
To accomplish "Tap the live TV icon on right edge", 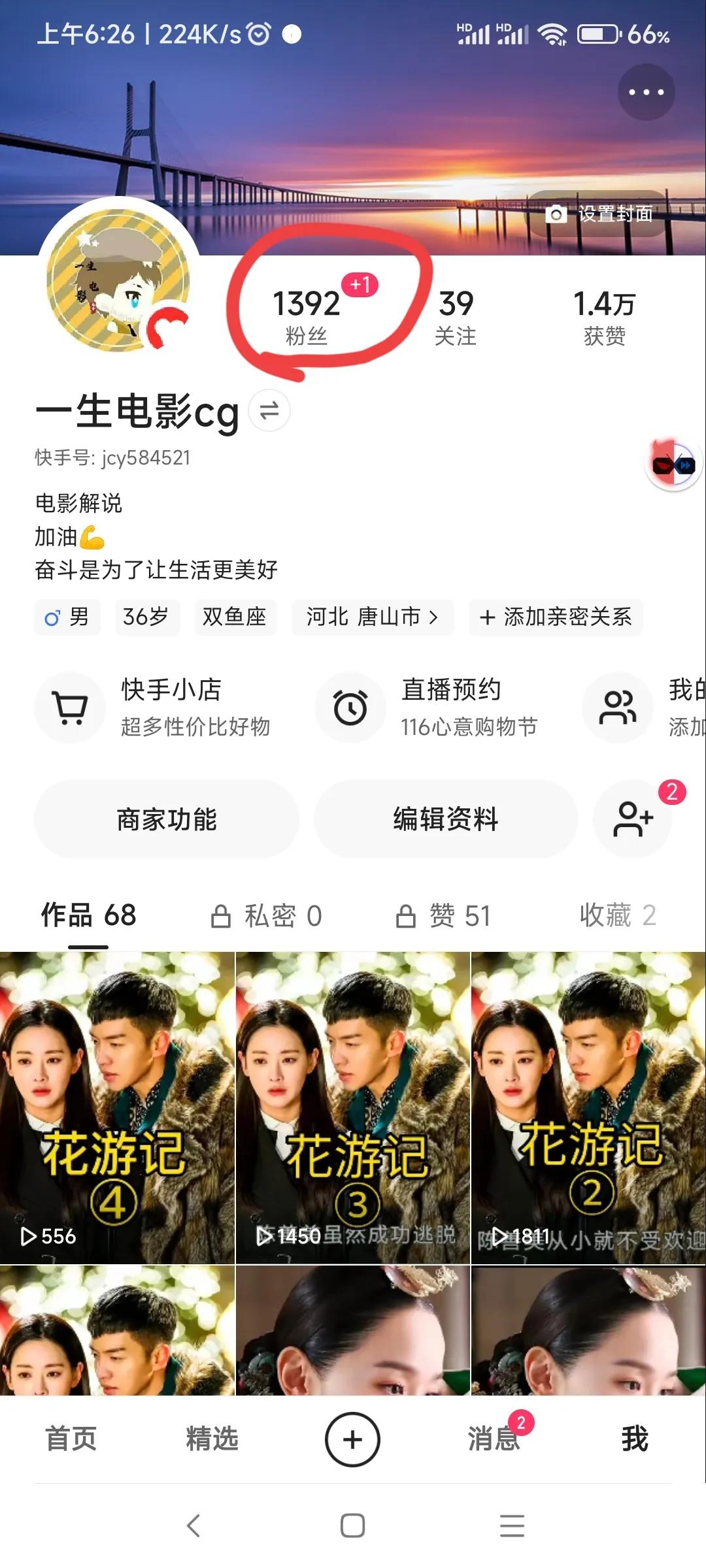I will coord(672,463).
